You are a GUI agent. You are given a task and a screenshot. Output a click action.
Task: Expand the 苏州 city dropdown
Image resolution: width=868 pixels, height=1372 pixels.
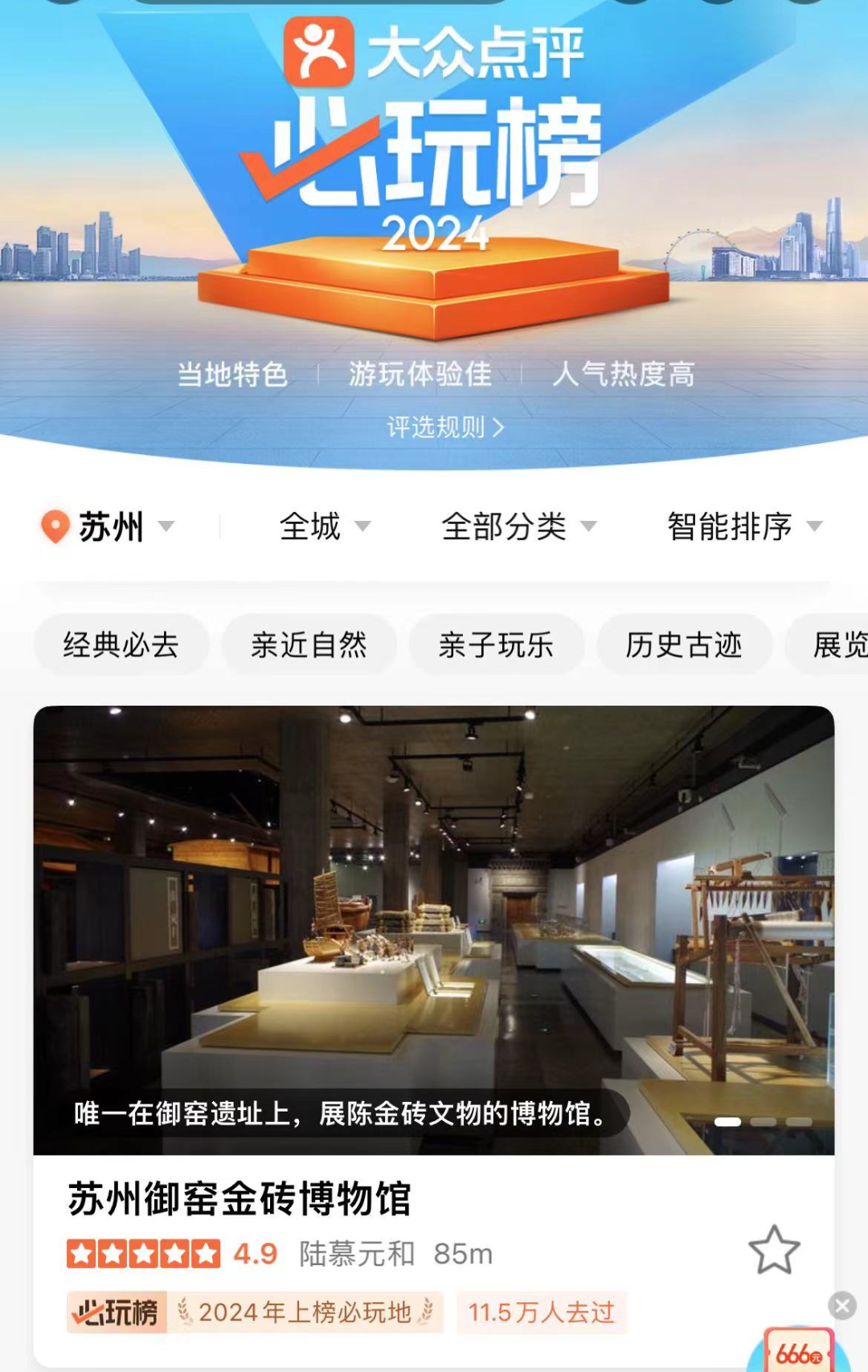pyautogui.click(x=108, y=527)
